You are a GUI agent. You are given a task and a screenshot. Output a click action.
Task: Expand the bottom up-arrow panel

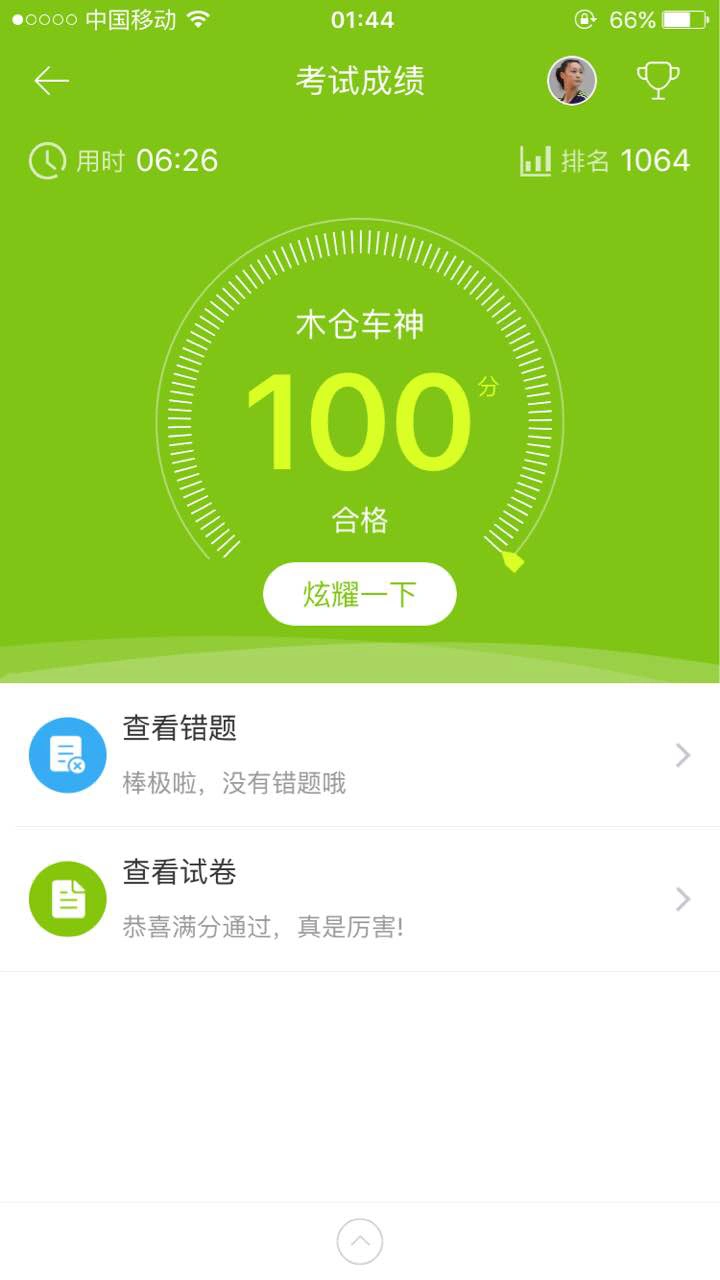[x=360, y=1242]
